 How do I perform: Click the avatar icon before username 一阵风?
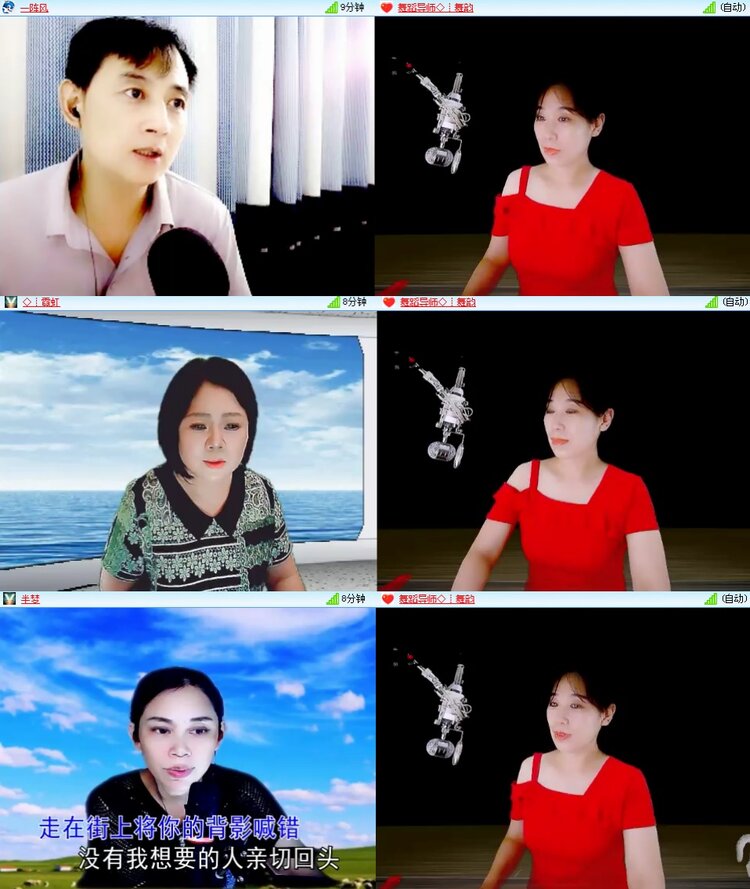(8, 8)
